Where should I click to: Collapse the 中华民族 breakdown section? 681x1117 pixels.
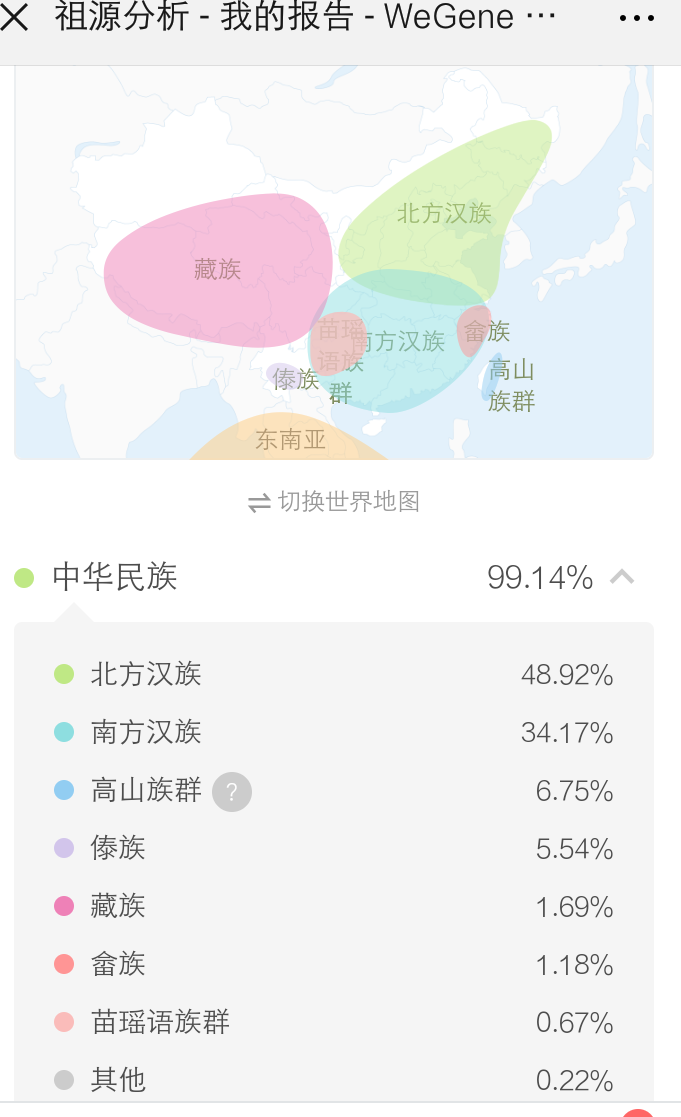click(x=622, y=576)
